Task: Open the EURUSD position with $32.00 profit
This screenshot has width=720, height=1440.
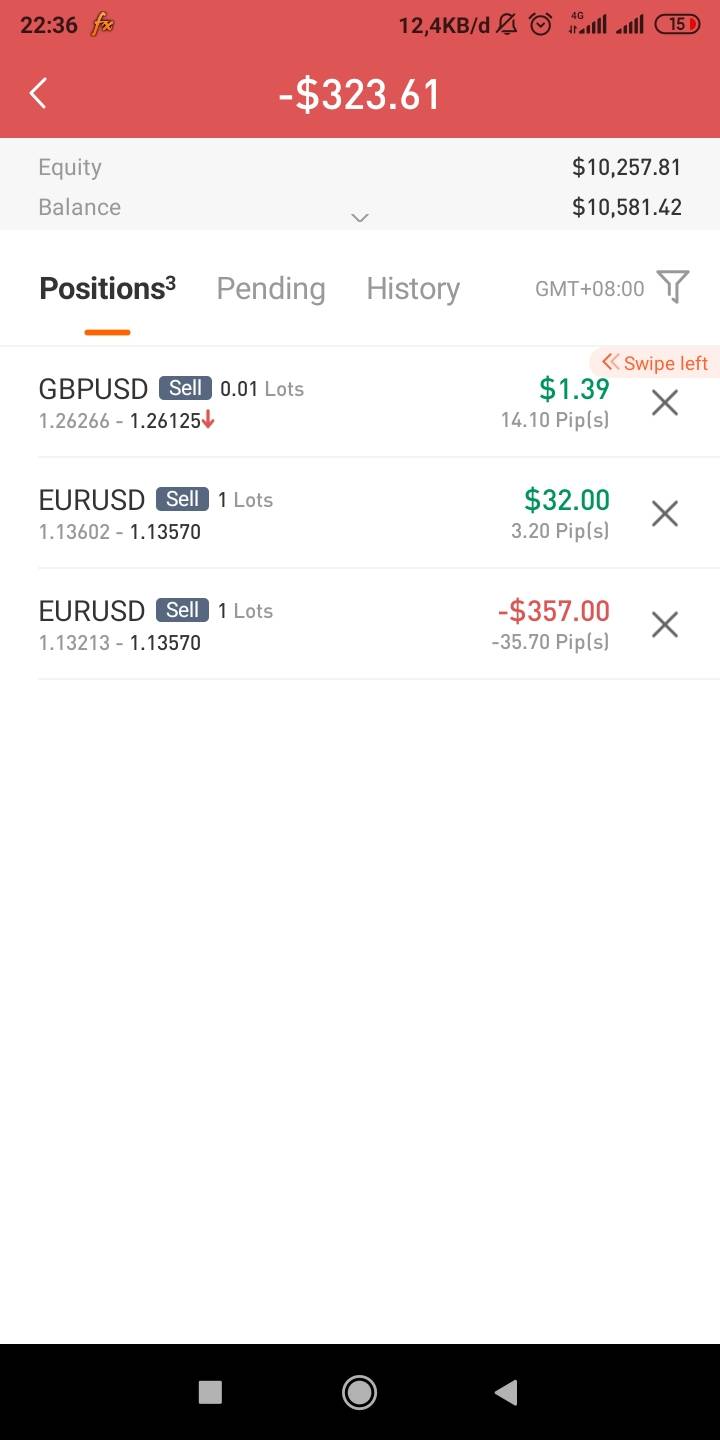Action: tap(300, 514)
